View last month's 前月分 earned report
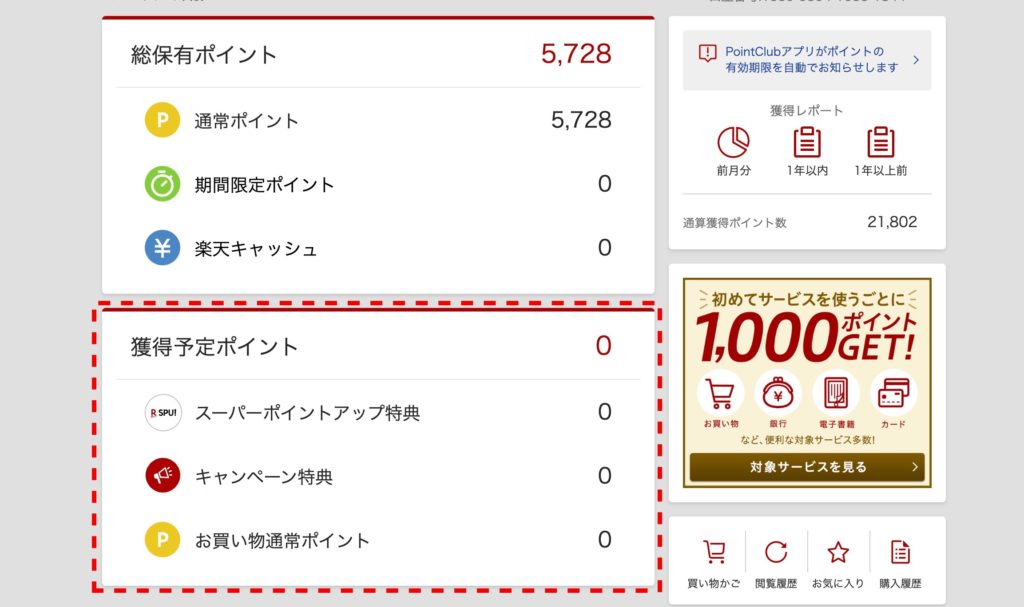Viewport: 1024px width, 607px height. (x=733, y=150)
